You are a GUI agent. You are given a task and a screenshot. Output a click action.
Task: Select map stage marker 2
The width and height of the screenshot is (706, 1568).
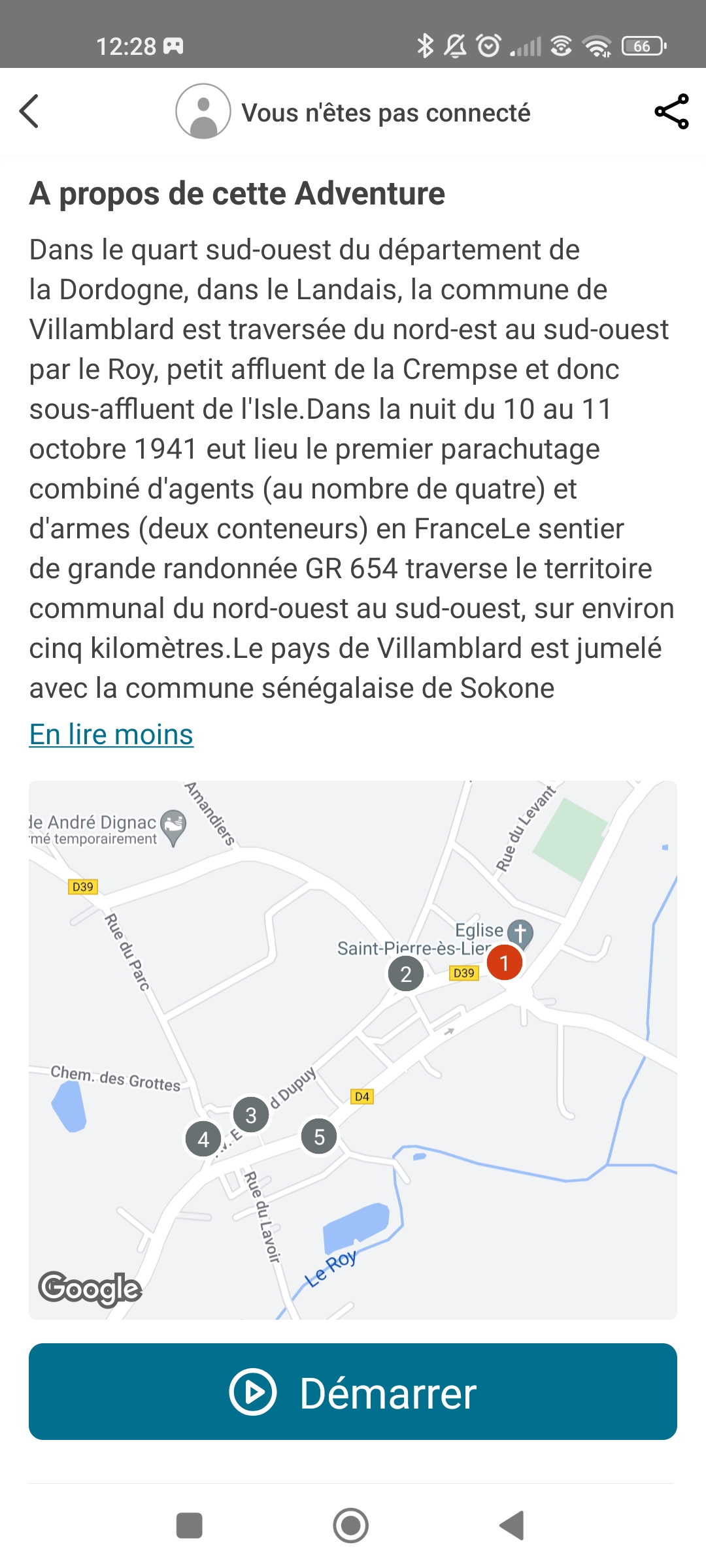(406, 973)
